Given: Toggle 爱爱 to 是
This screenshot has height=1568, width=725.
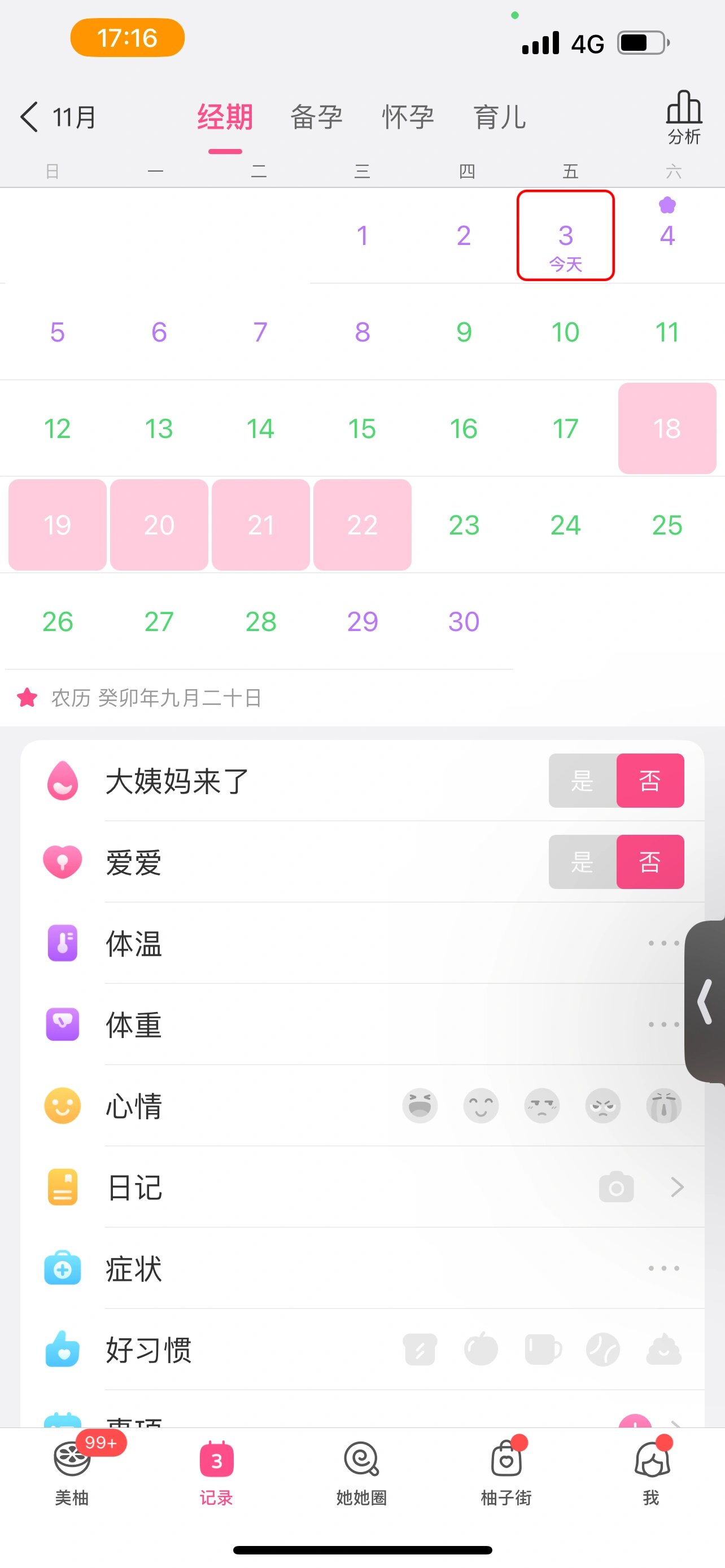Looking at the screenshot, I should (582, 862).
